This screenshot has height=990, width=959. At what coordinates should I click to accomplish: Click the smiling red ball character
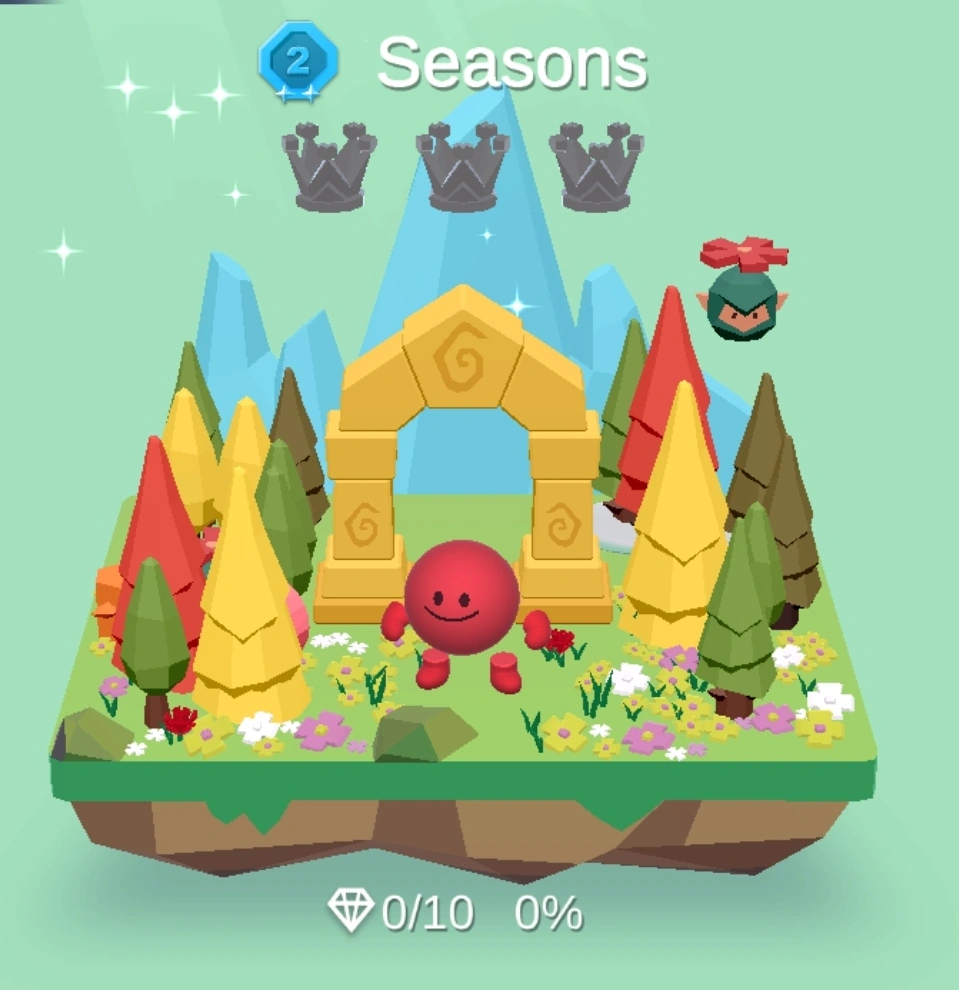[461, 600]
